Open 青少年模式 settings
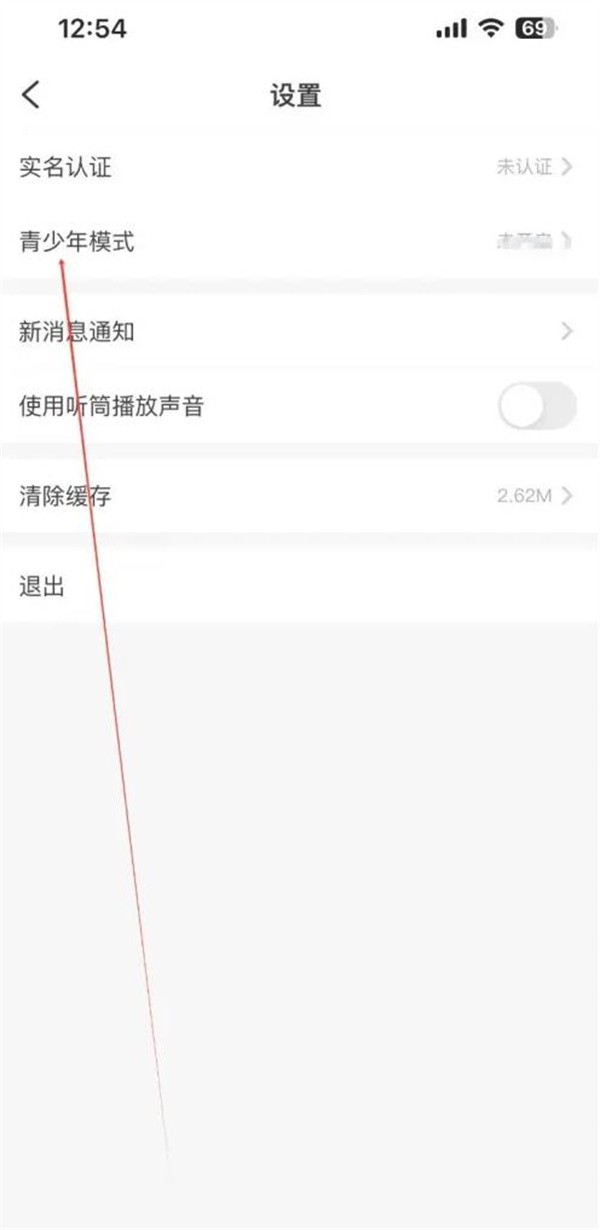Image resolution: width=600 pixels, height=1230 pixels. click(300, 241)
